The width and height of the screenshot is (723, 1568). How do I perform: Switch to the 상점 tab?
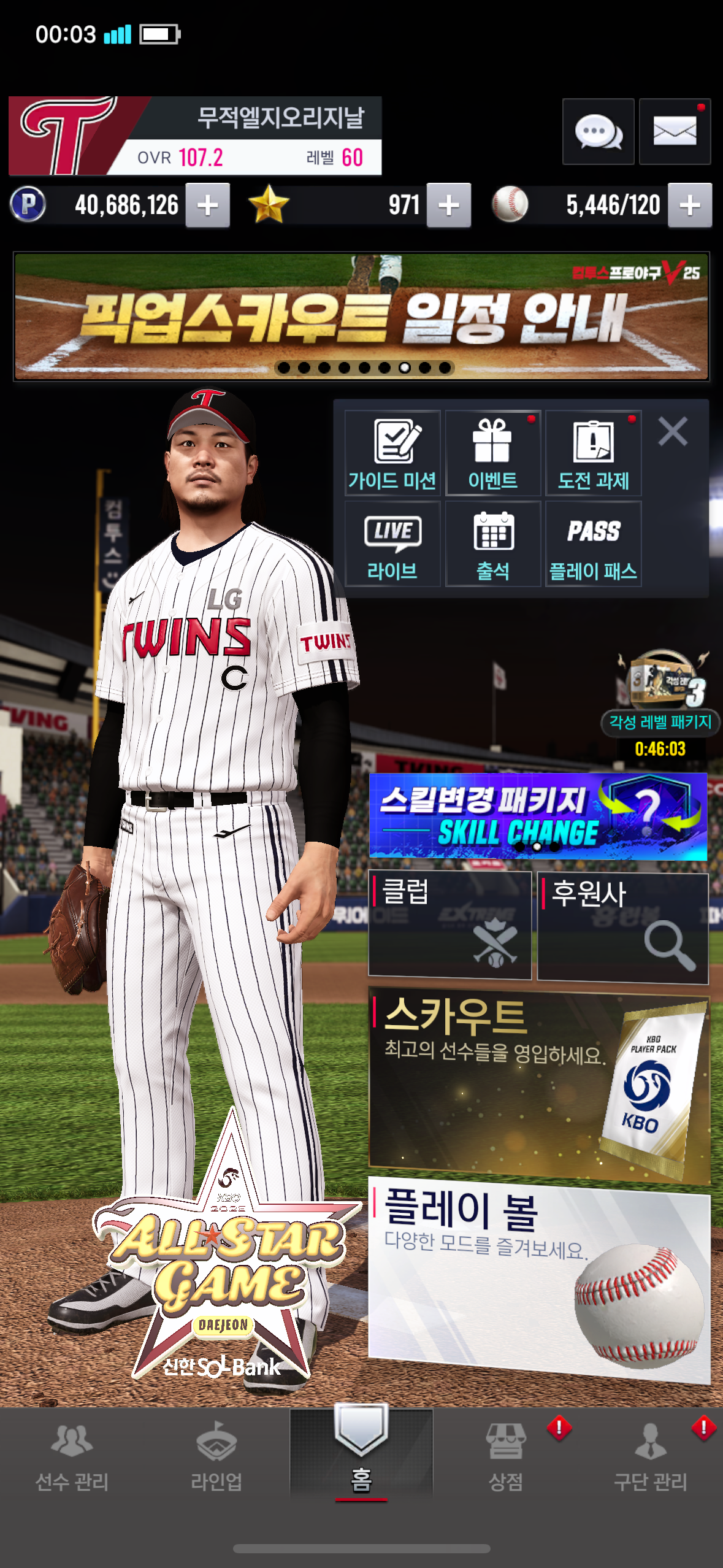[506, 1456]
